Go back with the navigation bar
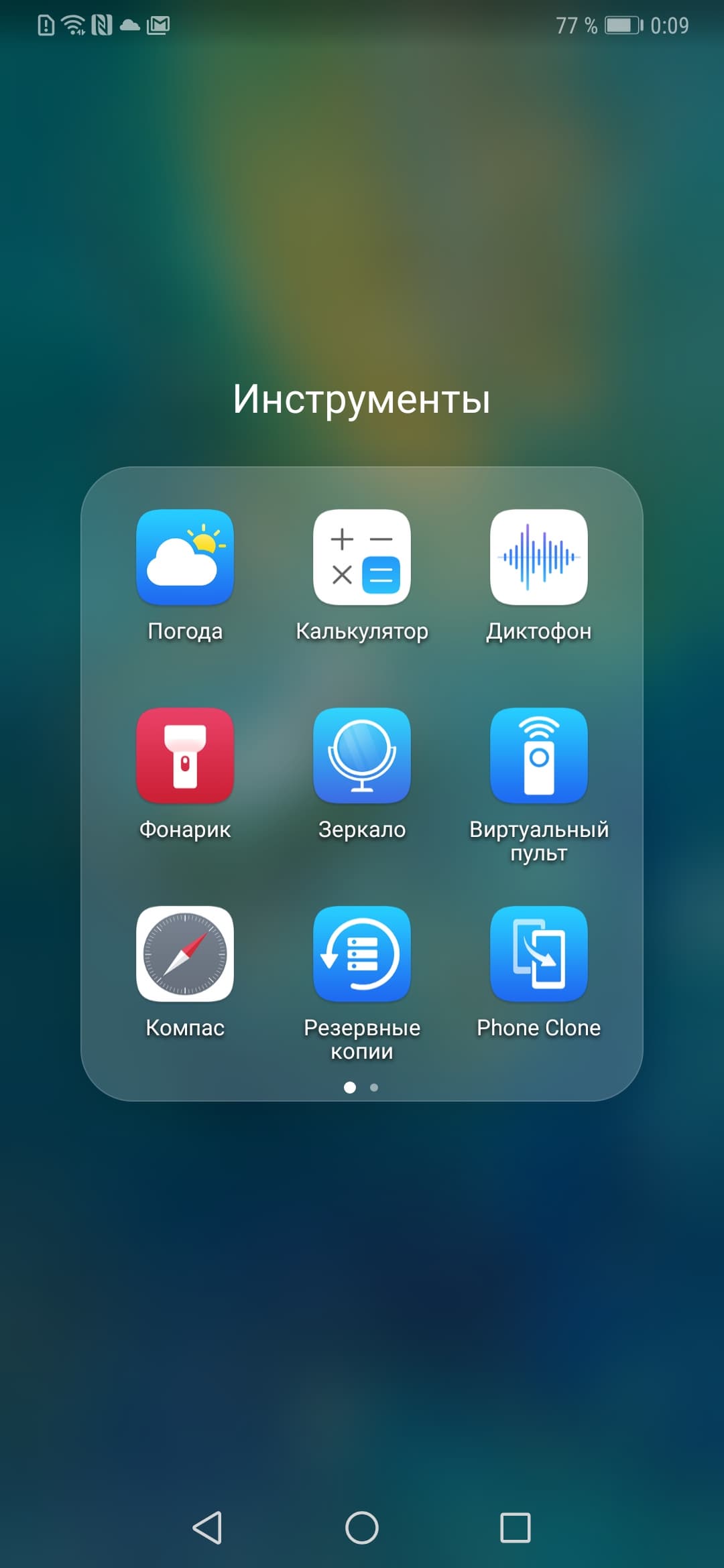724x1568 pixels. [208, 1528]
